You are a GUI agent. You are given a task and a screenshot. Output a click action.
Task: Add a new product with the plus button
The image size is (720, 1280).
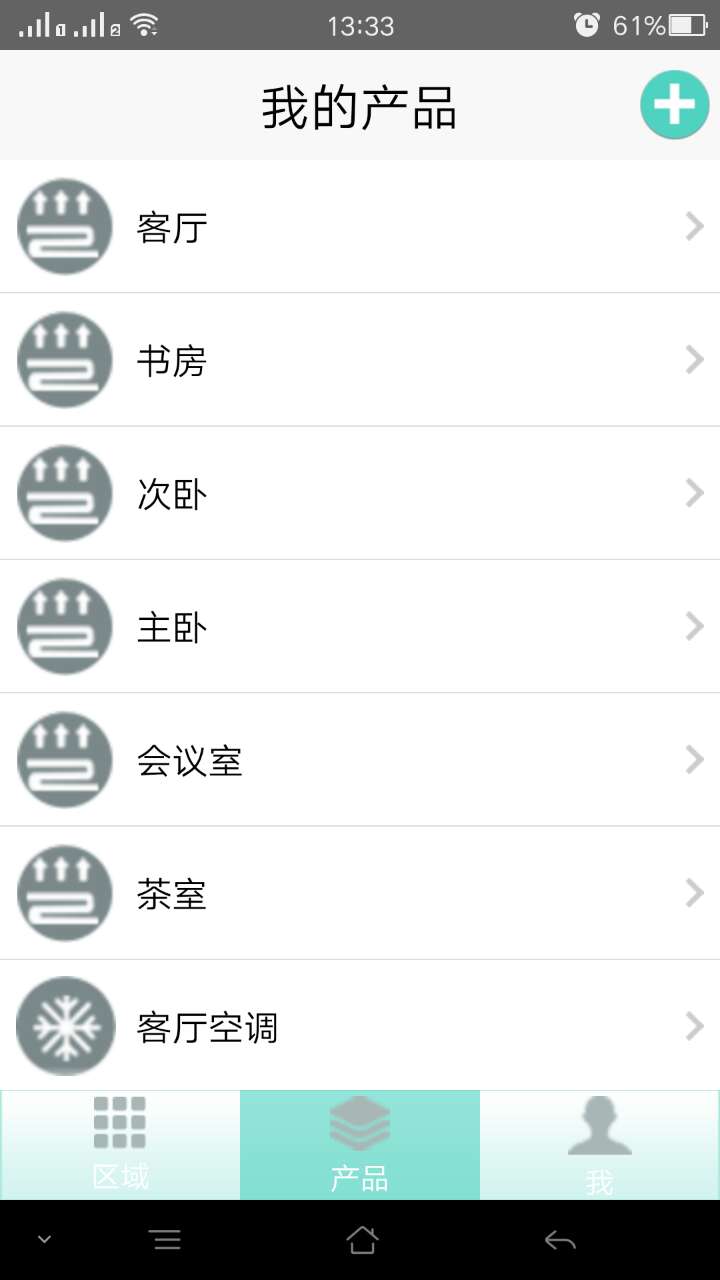[675, 105]
